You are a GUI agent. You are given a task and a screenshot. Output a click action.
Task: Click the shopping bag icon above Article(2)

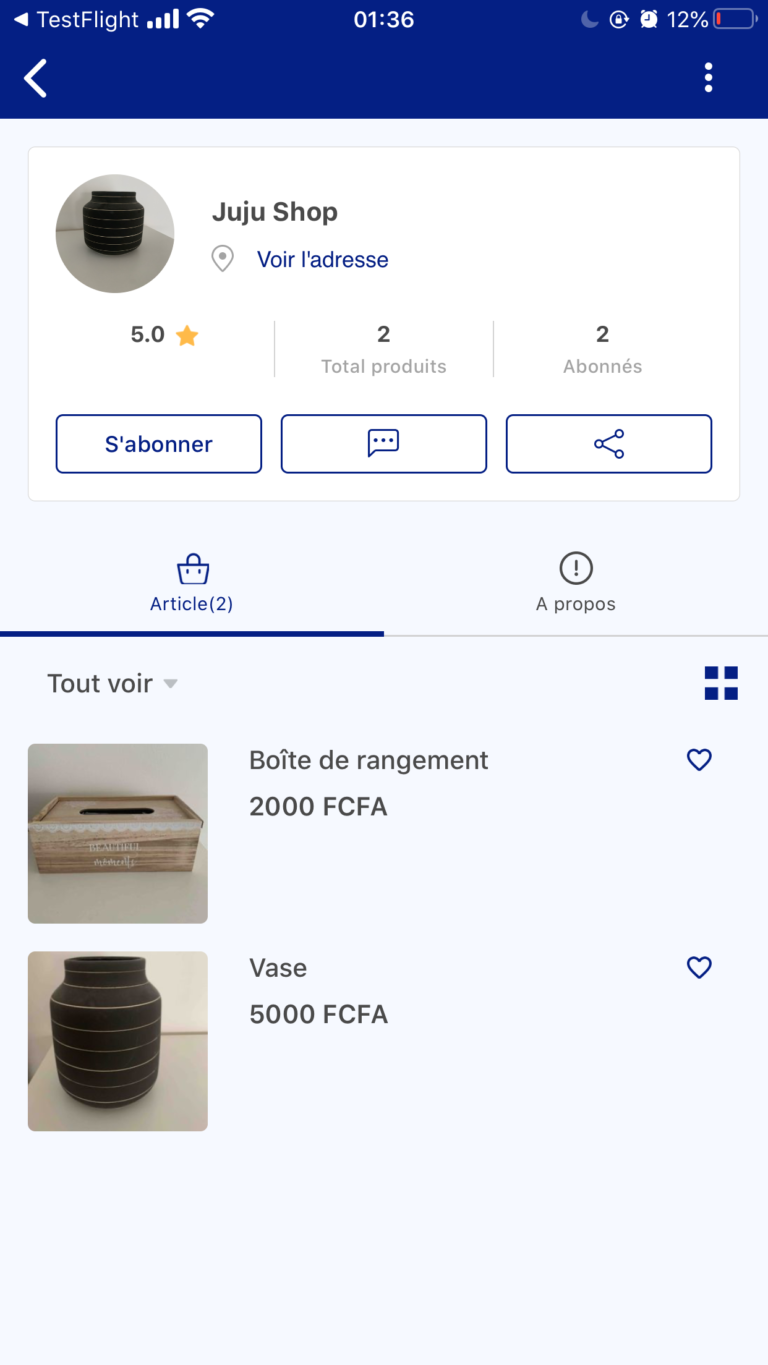click(191, 567)
